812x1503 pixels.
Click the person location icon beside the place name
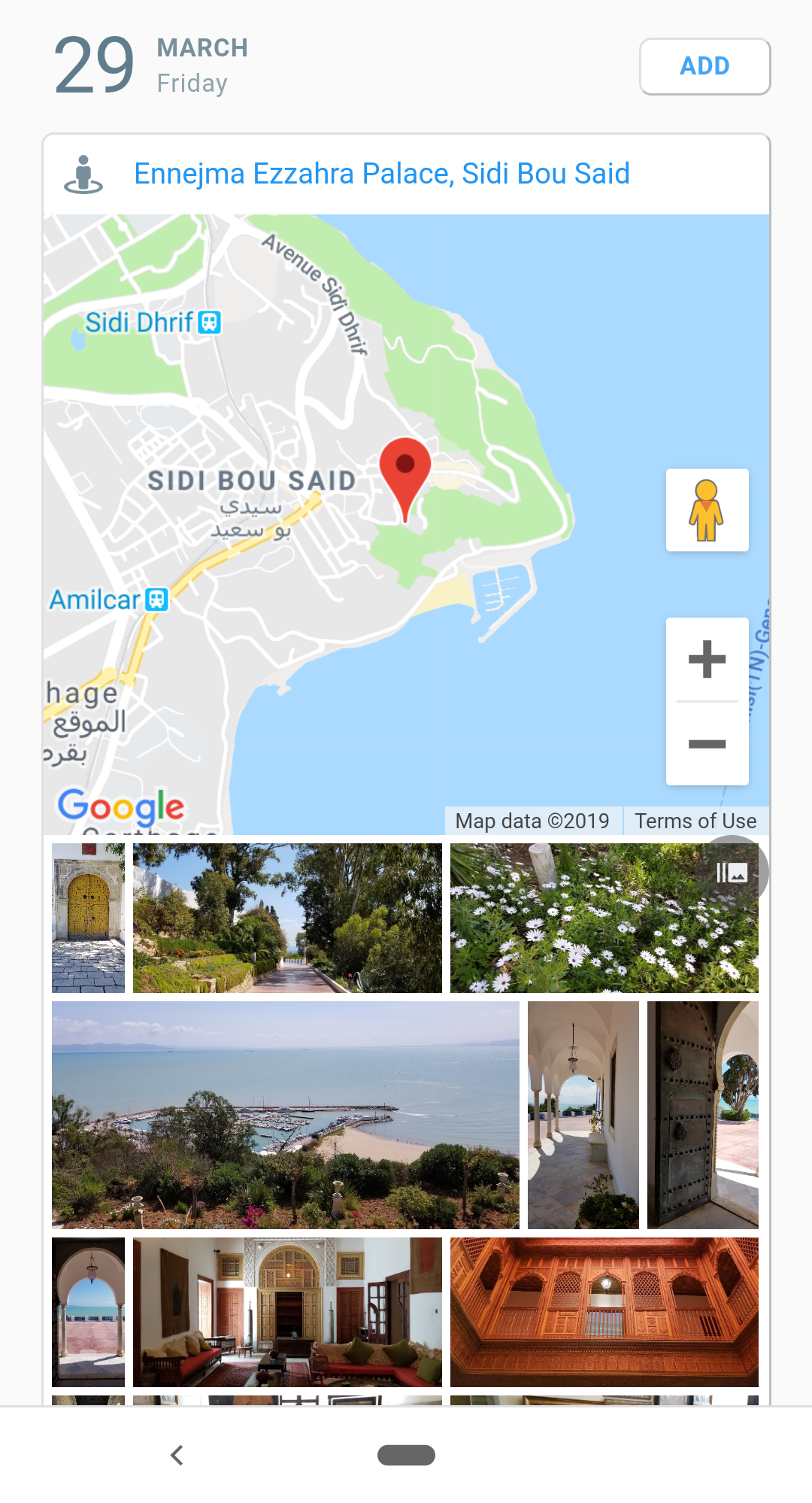[x=83, y=174]
